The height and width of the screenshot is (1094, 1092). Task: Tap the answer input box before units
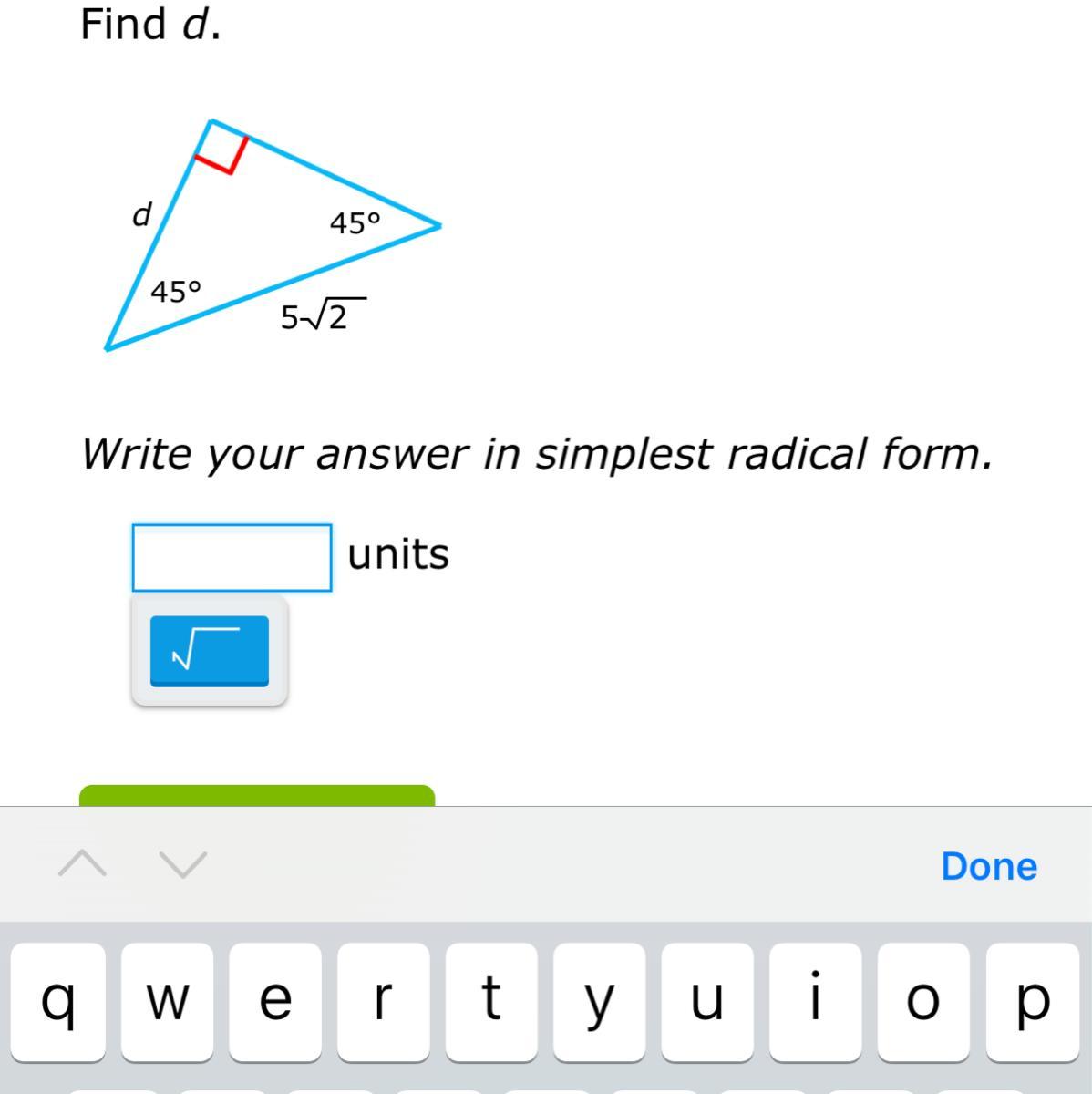coord(232,557)
